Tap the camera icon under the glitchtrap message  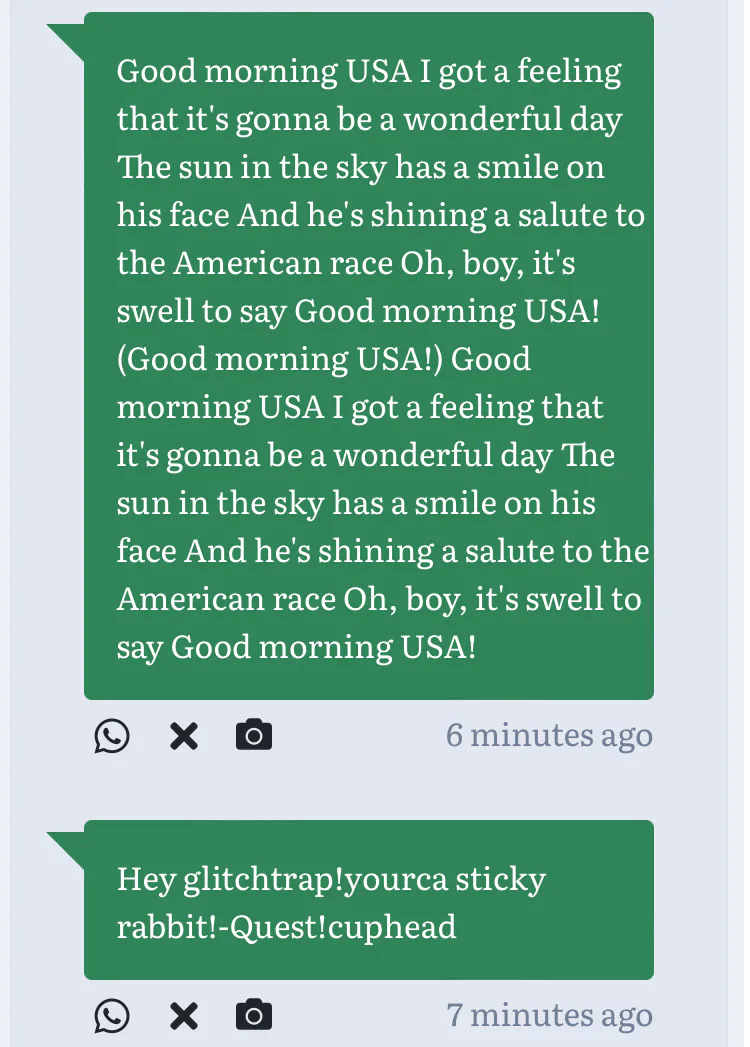(254, 1014)
